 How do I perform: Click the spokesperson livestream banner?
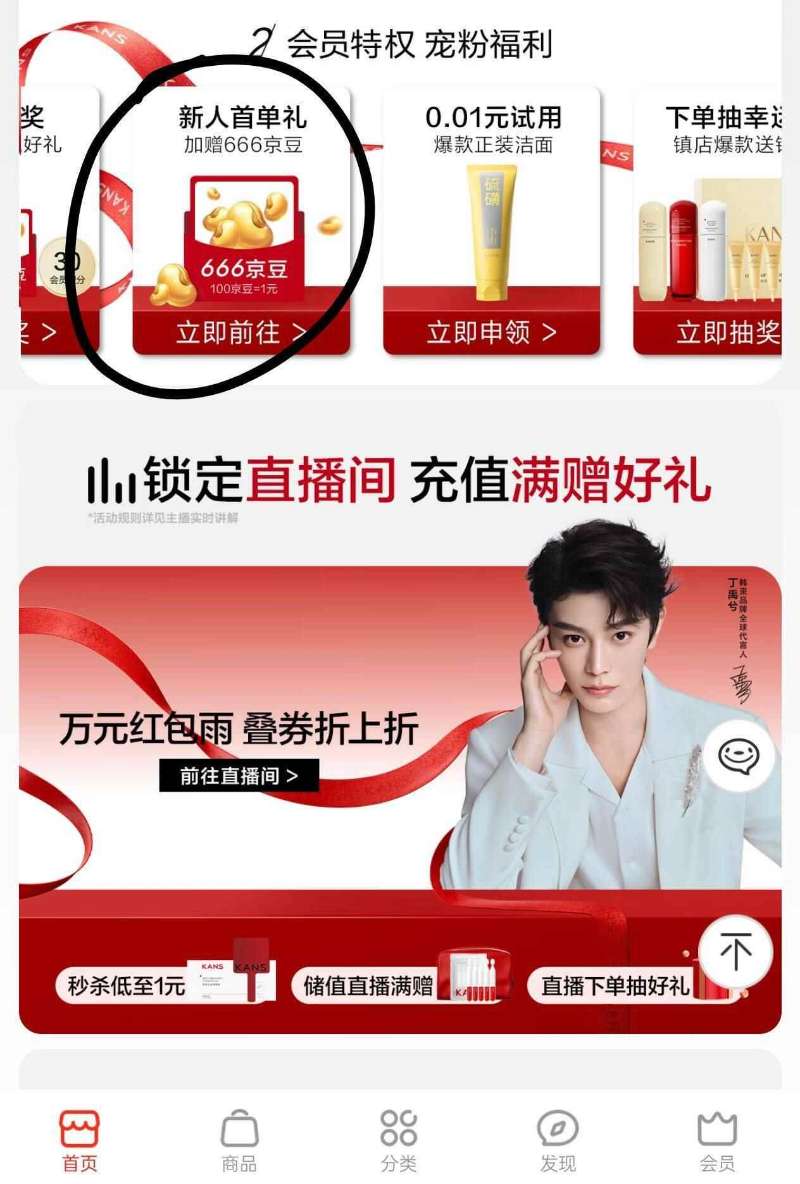400,730
